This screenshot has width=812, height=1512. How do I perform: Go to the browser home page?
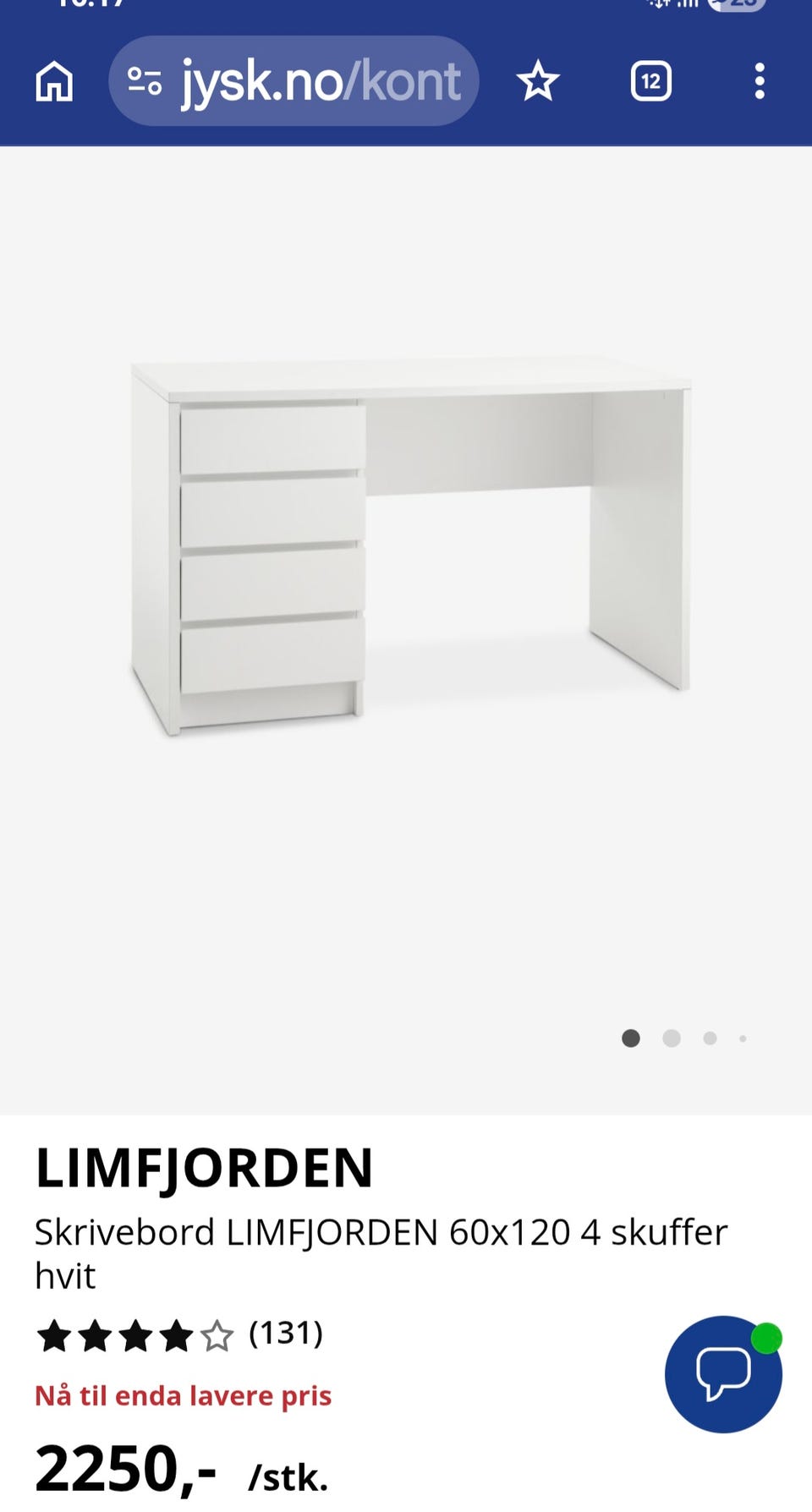54,82
